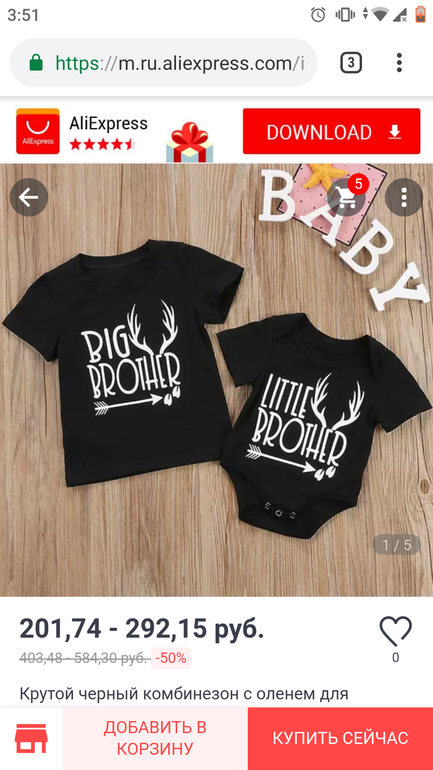Image resolution: width=433 pixels, height=770 pixels.
Task: Open the browser tab switcher
Action: click(351, 63)
